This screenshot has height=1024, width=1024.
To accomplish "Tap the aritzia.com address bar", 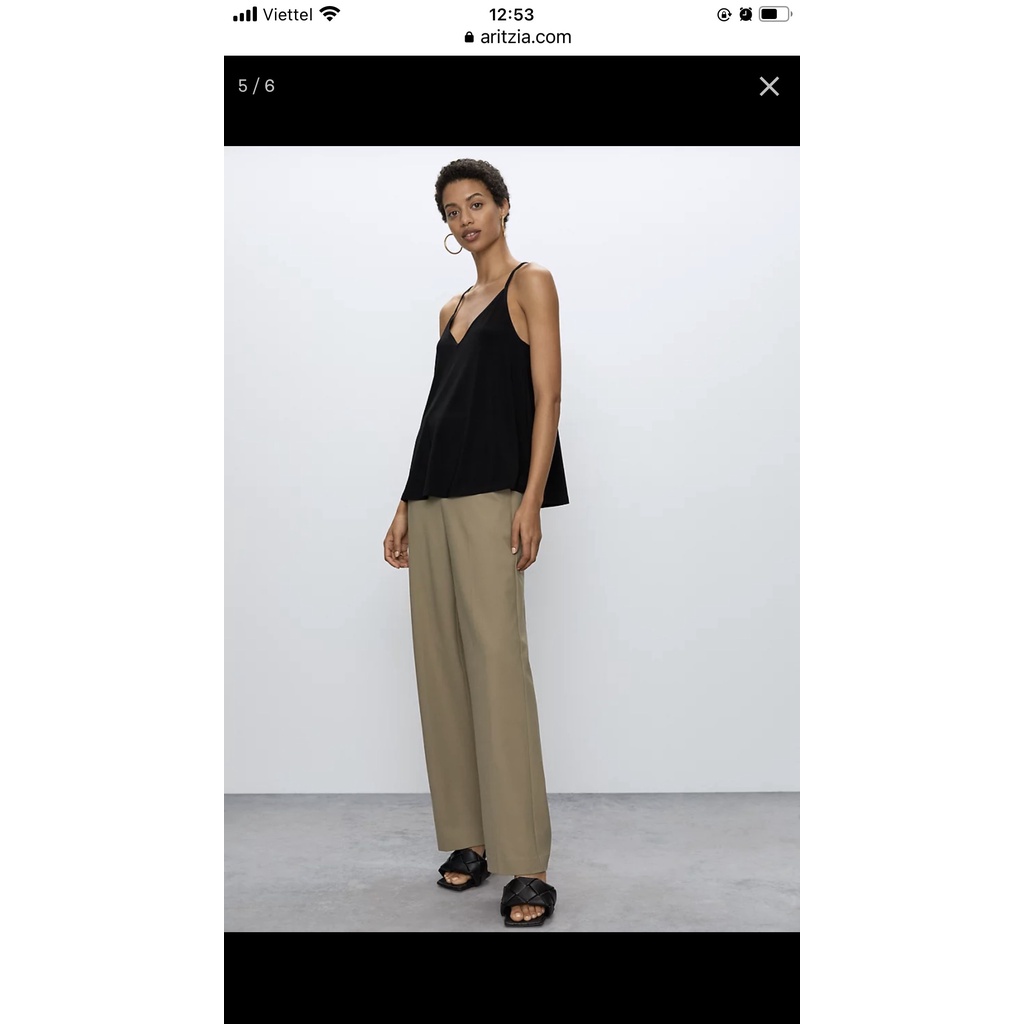I will 518,38.
